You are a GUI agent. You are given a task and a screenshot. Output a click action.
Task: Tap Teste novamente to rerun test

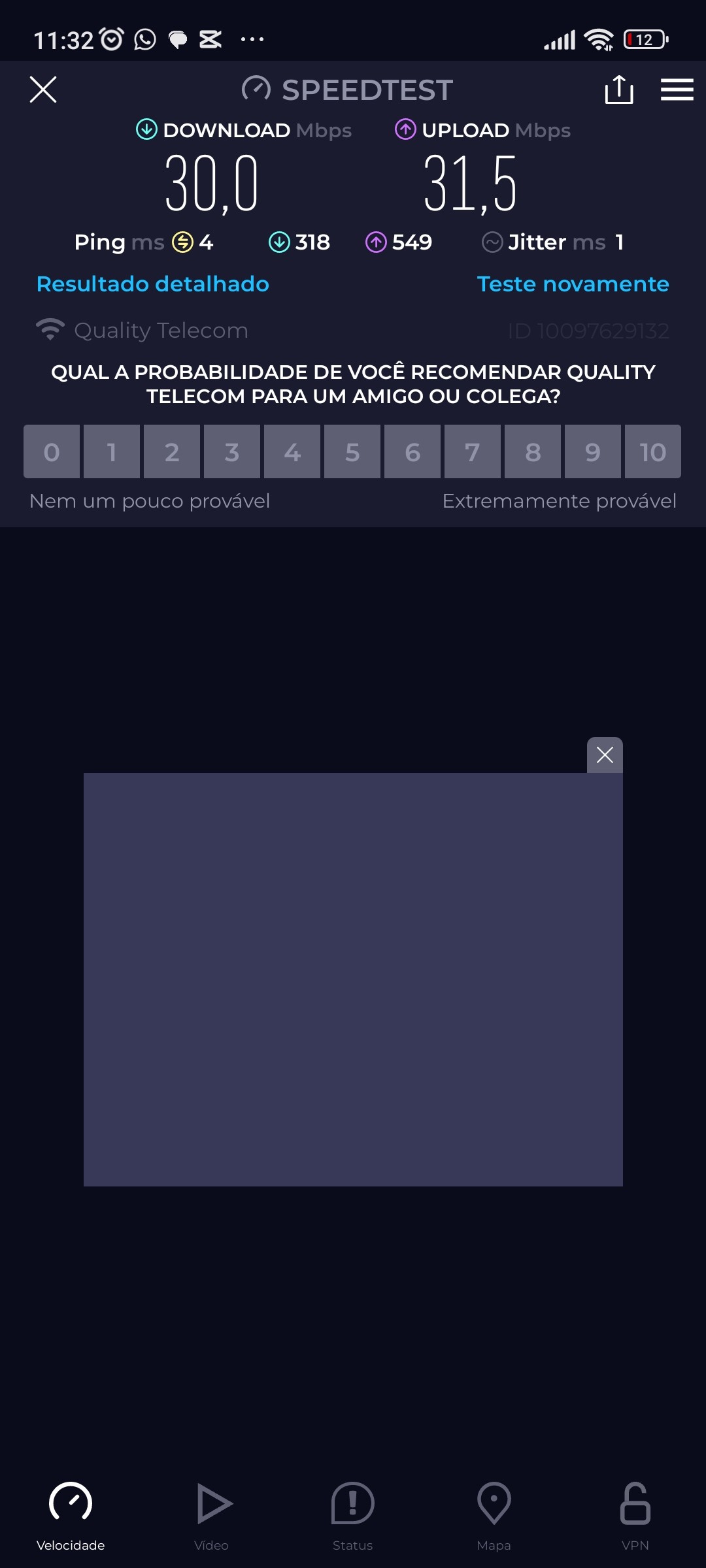(x=573, y=284)
